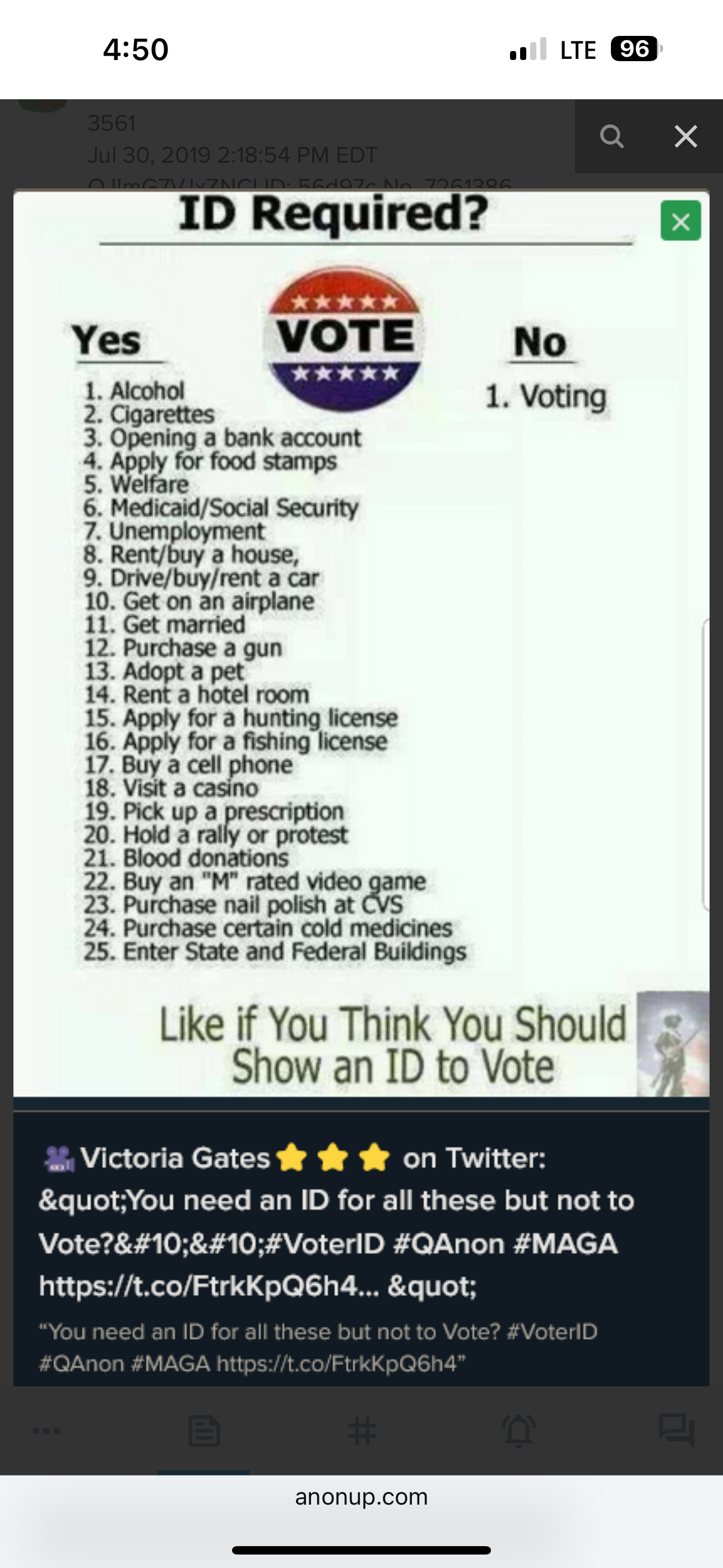Open the chat bubbles tab

click(x=676, y=1431)
